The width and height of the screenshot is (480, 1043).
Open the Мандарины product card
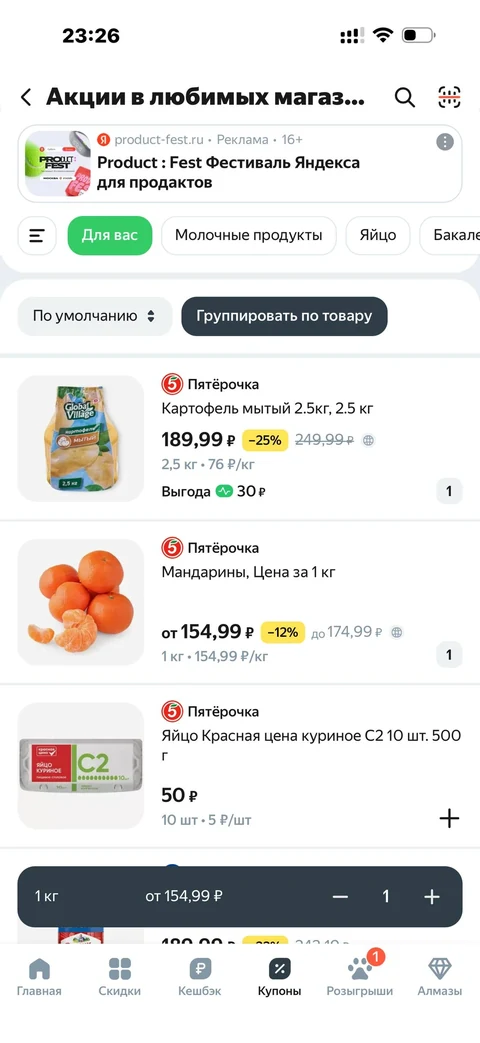[239, 603]
